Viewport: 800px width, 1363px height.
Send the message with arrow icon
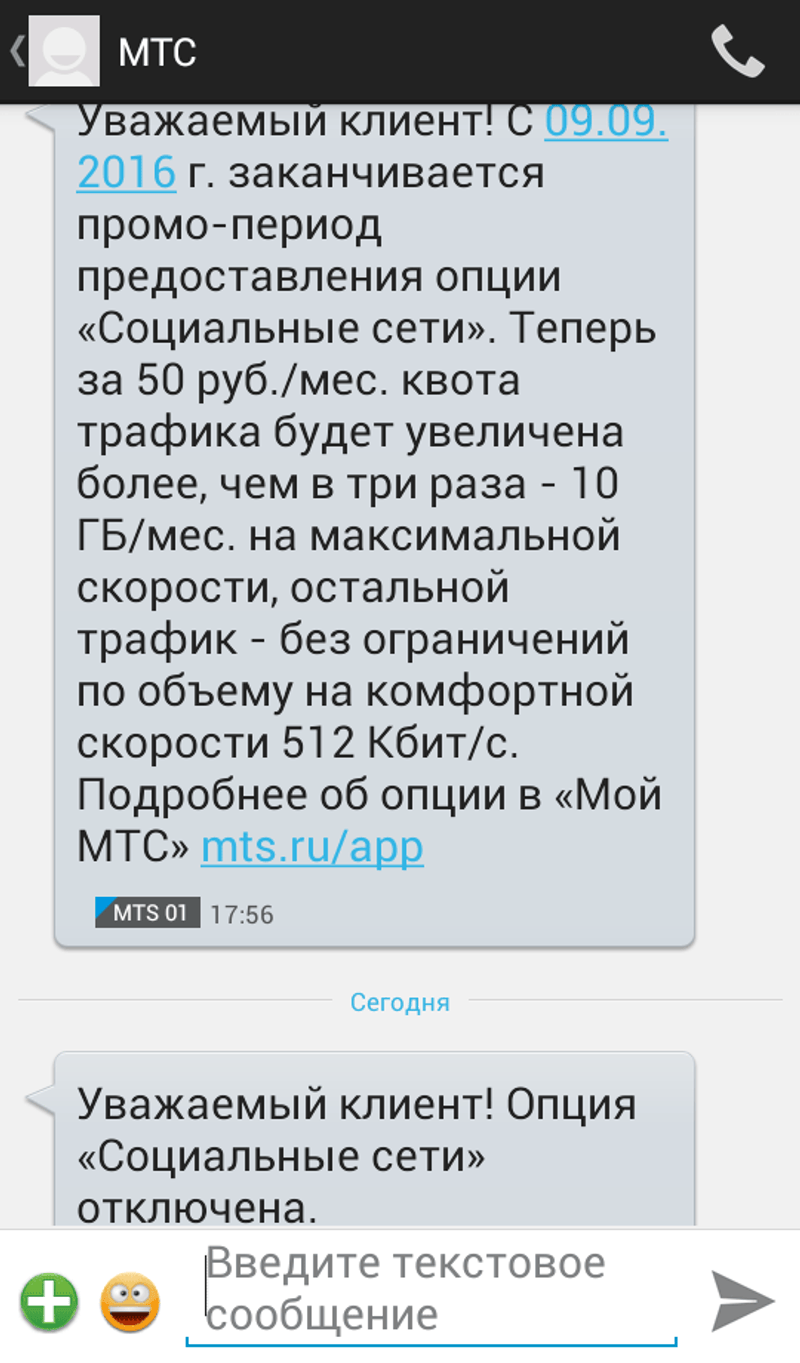[742, 1301]
